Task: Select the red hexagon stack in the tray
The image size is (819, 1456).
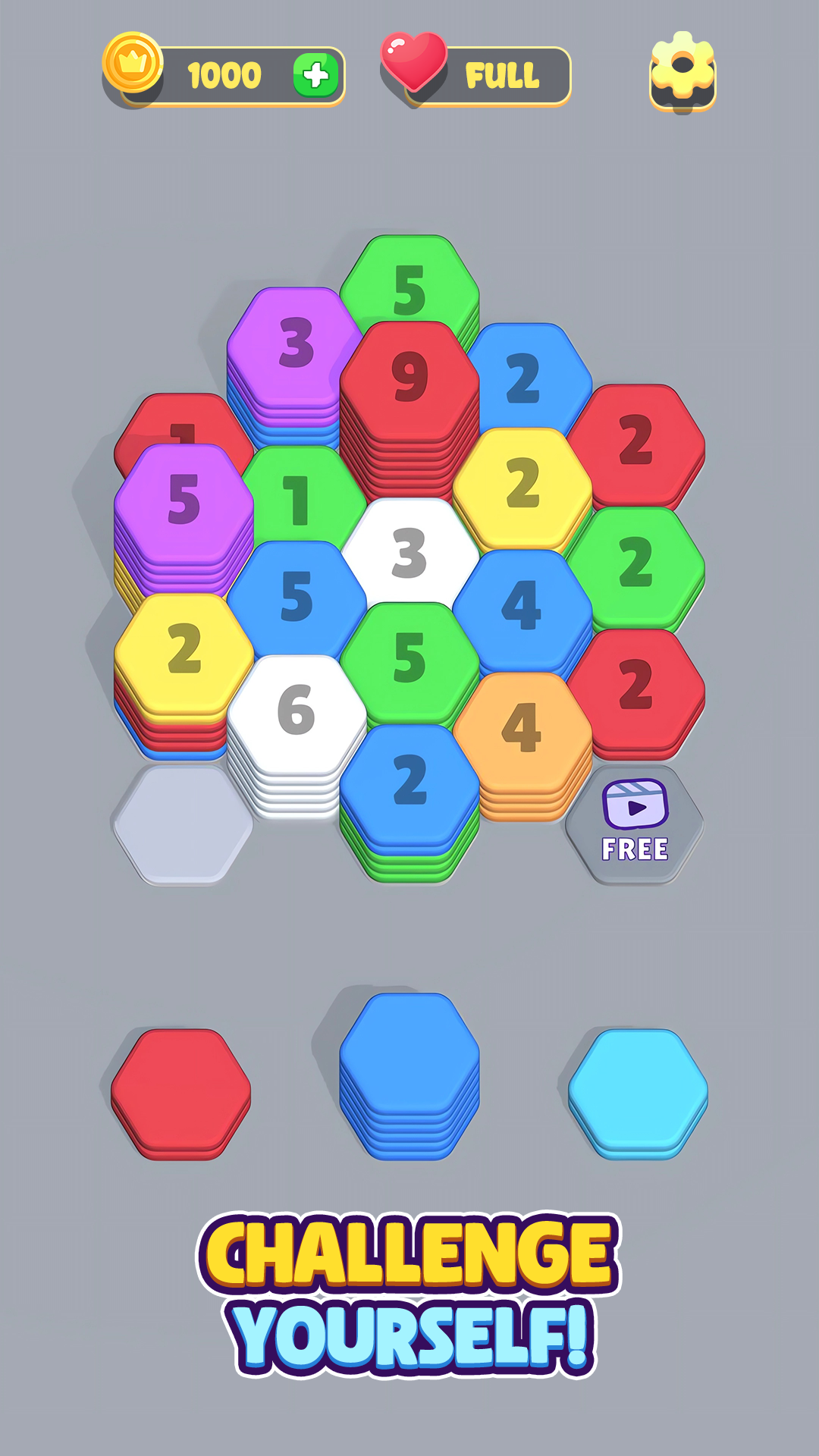Action: [x=181, y=1094]
